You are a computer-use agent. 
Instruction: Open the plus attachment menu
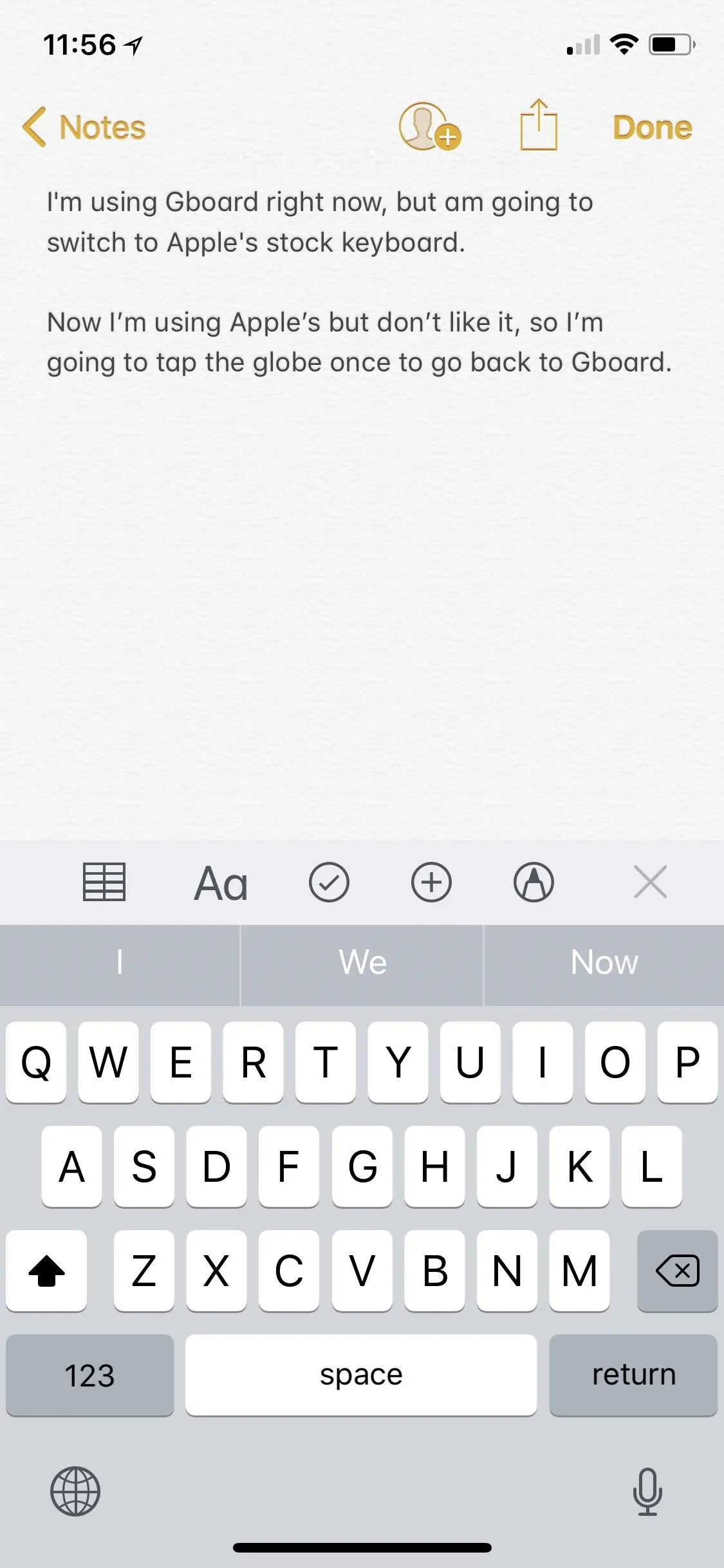pyautogui.click(x=431, y=882)
